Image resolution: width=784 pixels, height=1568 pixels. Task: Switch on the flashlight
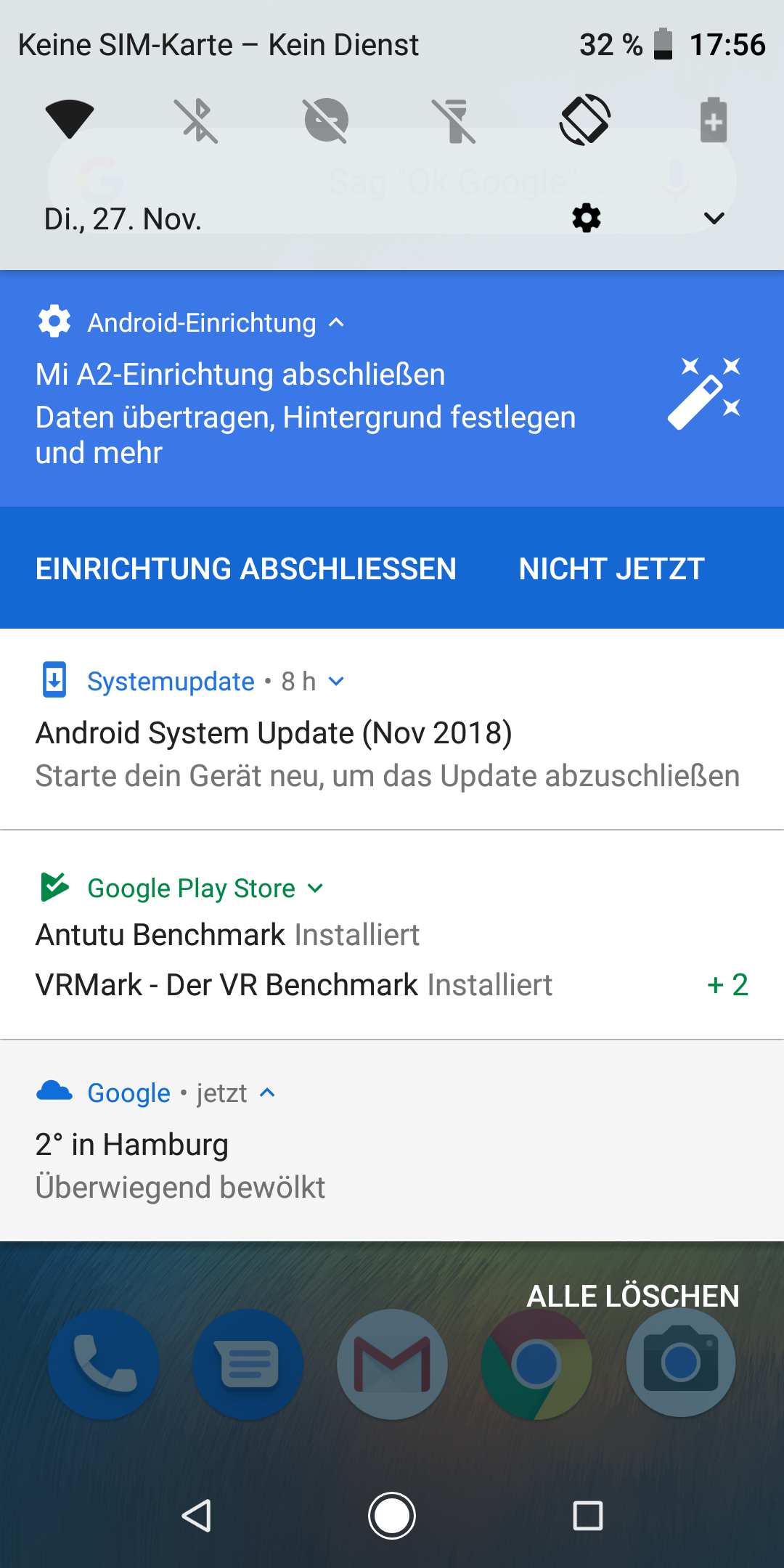(455, 120)
